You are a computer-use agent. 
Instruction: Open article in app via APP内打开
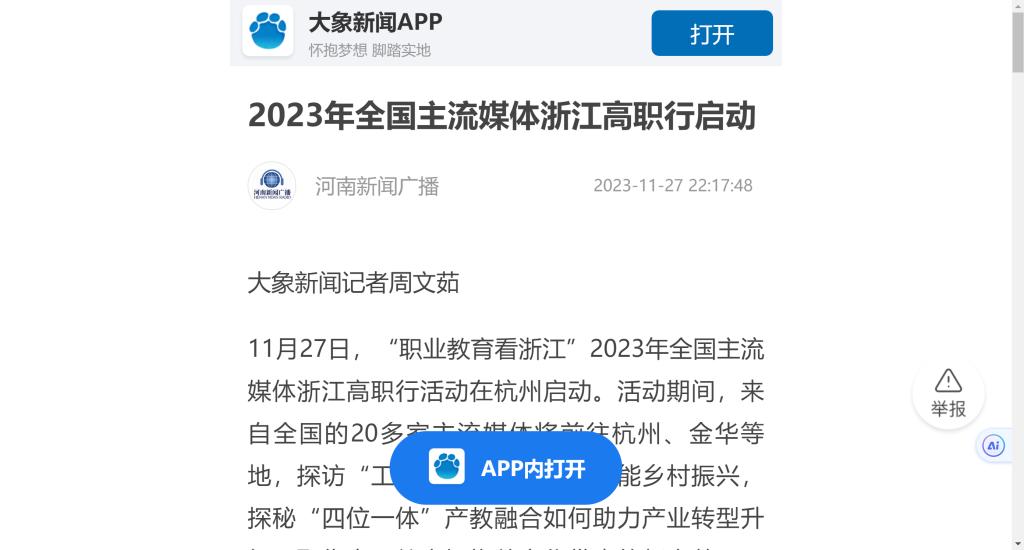(506, 468)
